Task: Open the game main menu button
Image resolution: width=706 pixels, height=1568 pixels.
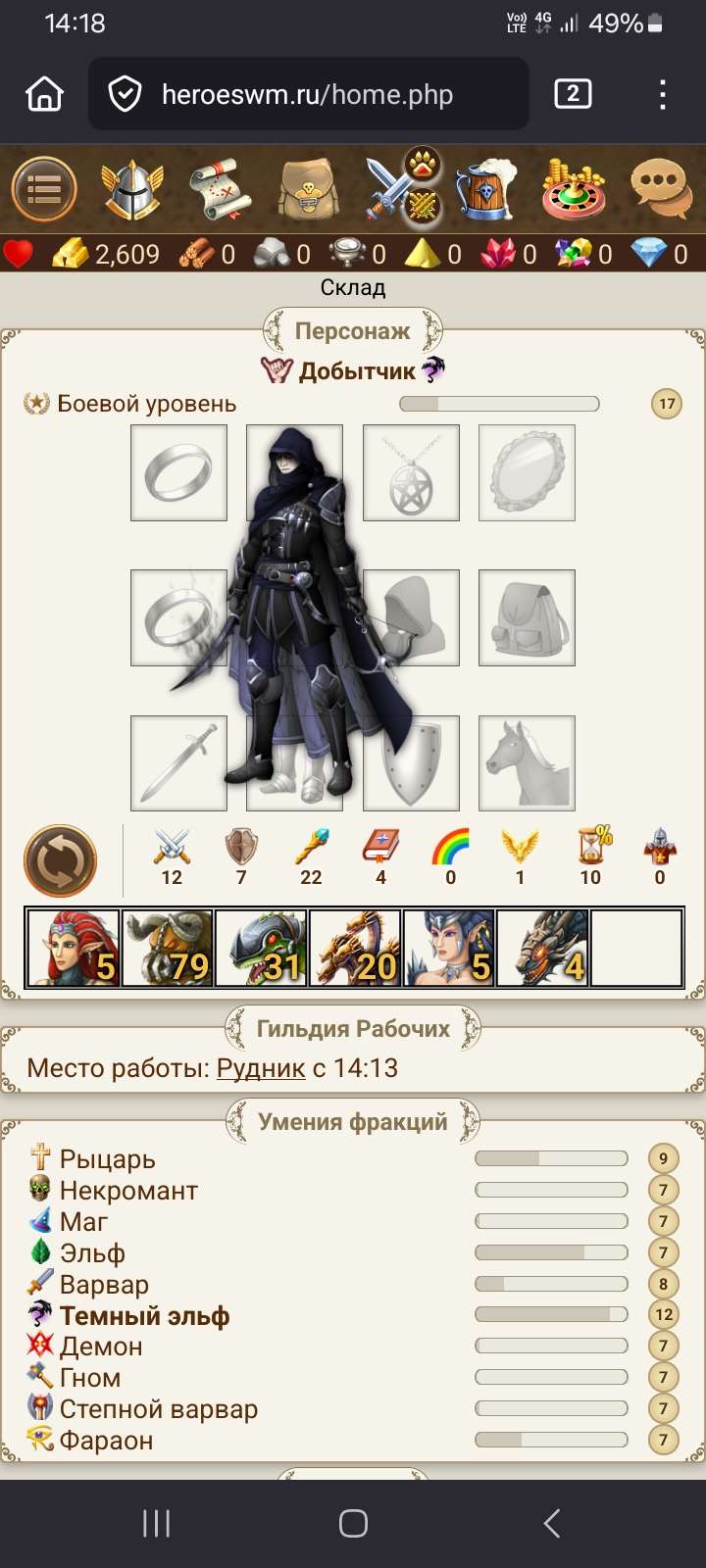Action: pyautogui.click(x=44, y=188)
